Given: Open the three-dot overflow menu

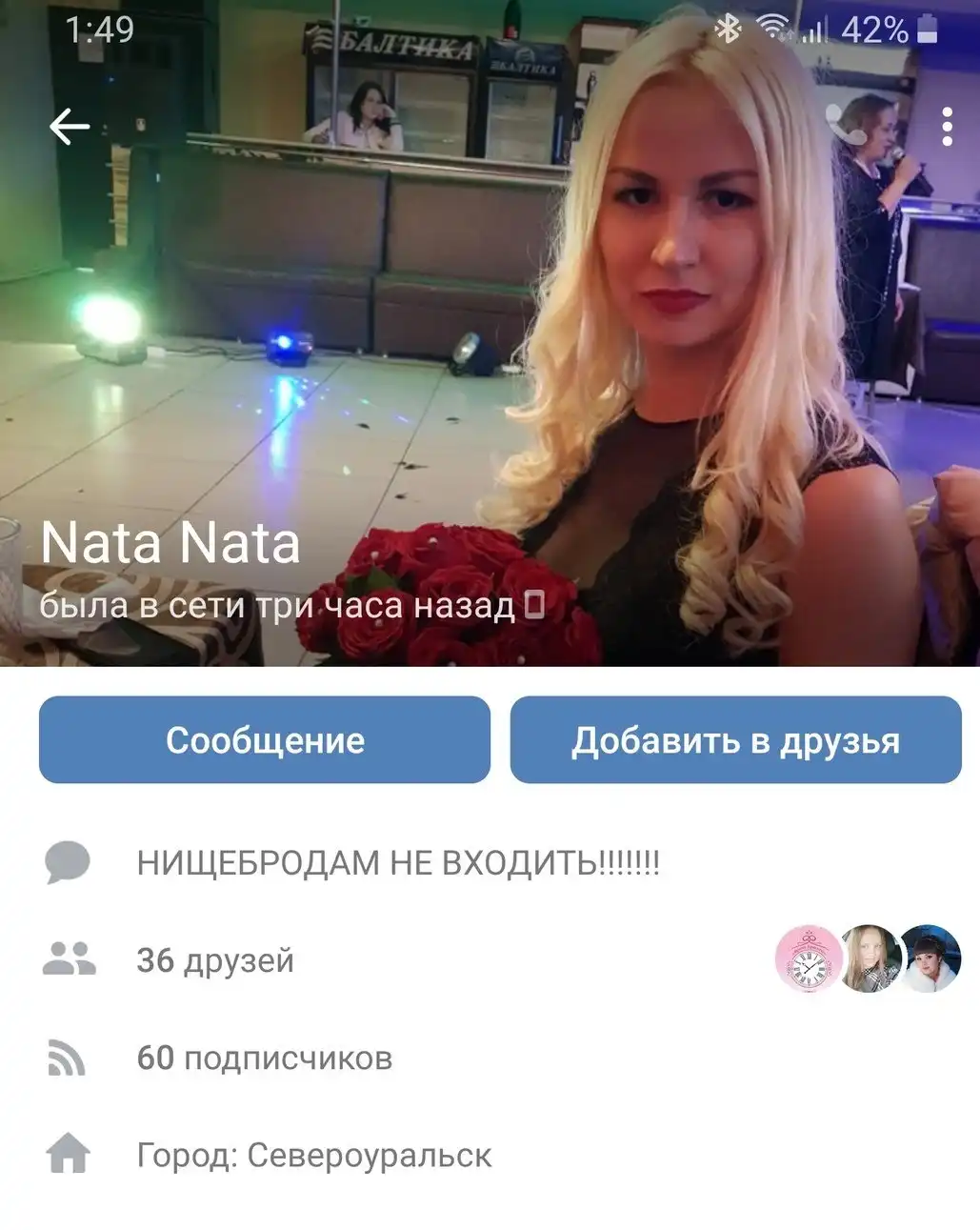Looking at the screenshot, I should coord(947,126).
